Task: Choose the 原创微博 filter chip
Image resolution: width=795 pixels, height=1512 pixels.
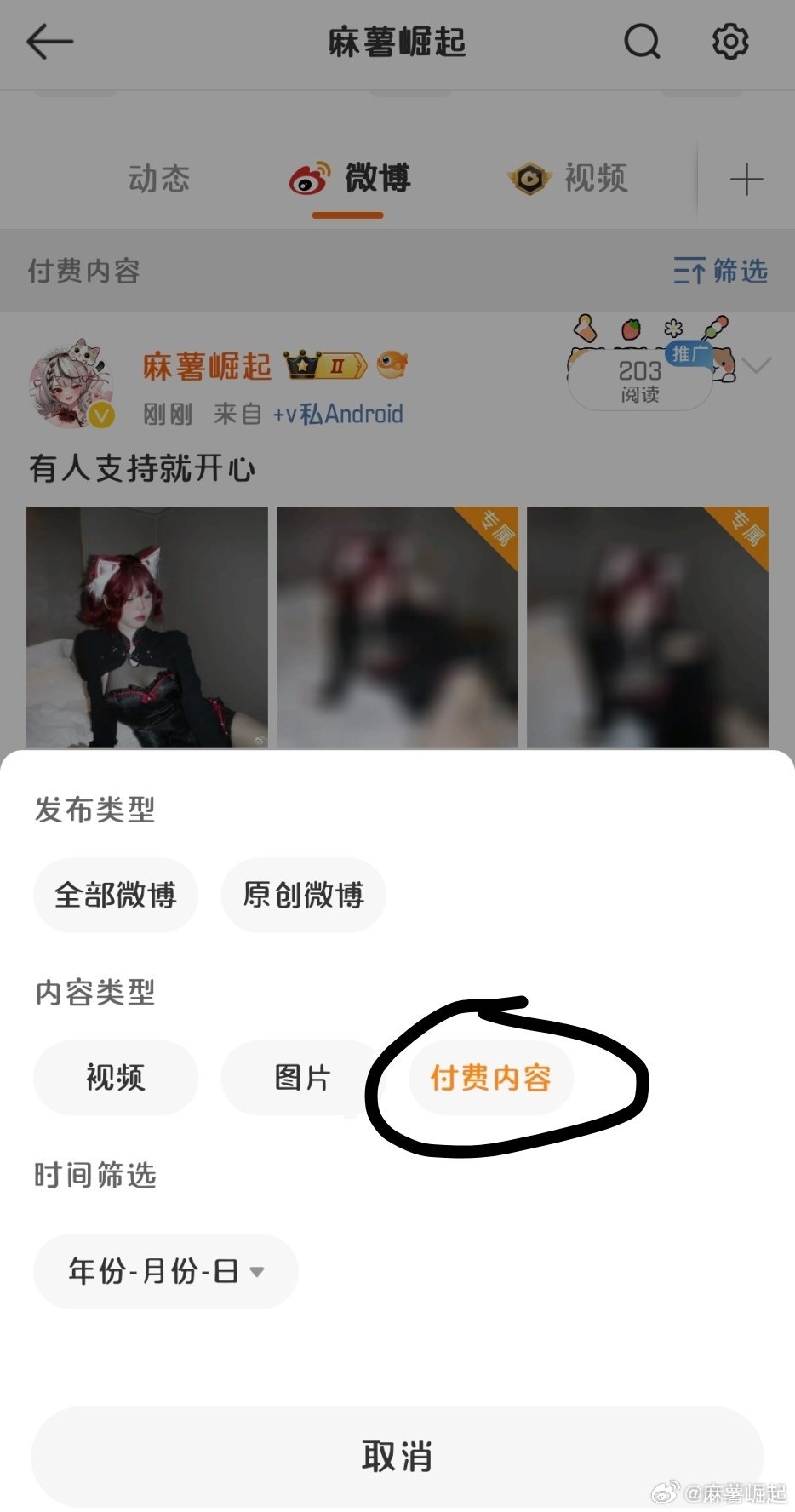Action: click(x=303, y=896)
